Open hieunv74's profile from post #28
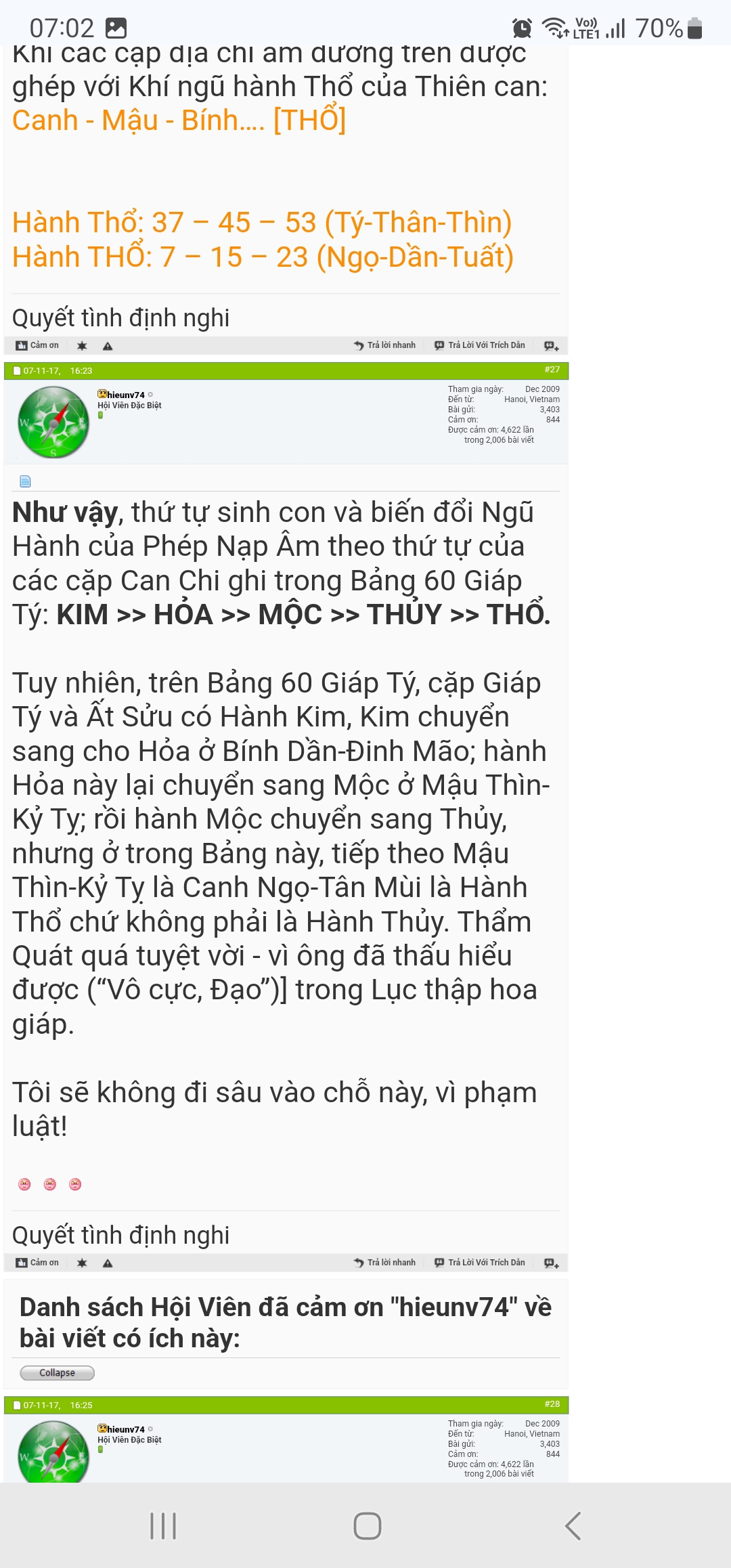The height and width of the screenshot is (1568, 731). click(x=125, y=1429)
